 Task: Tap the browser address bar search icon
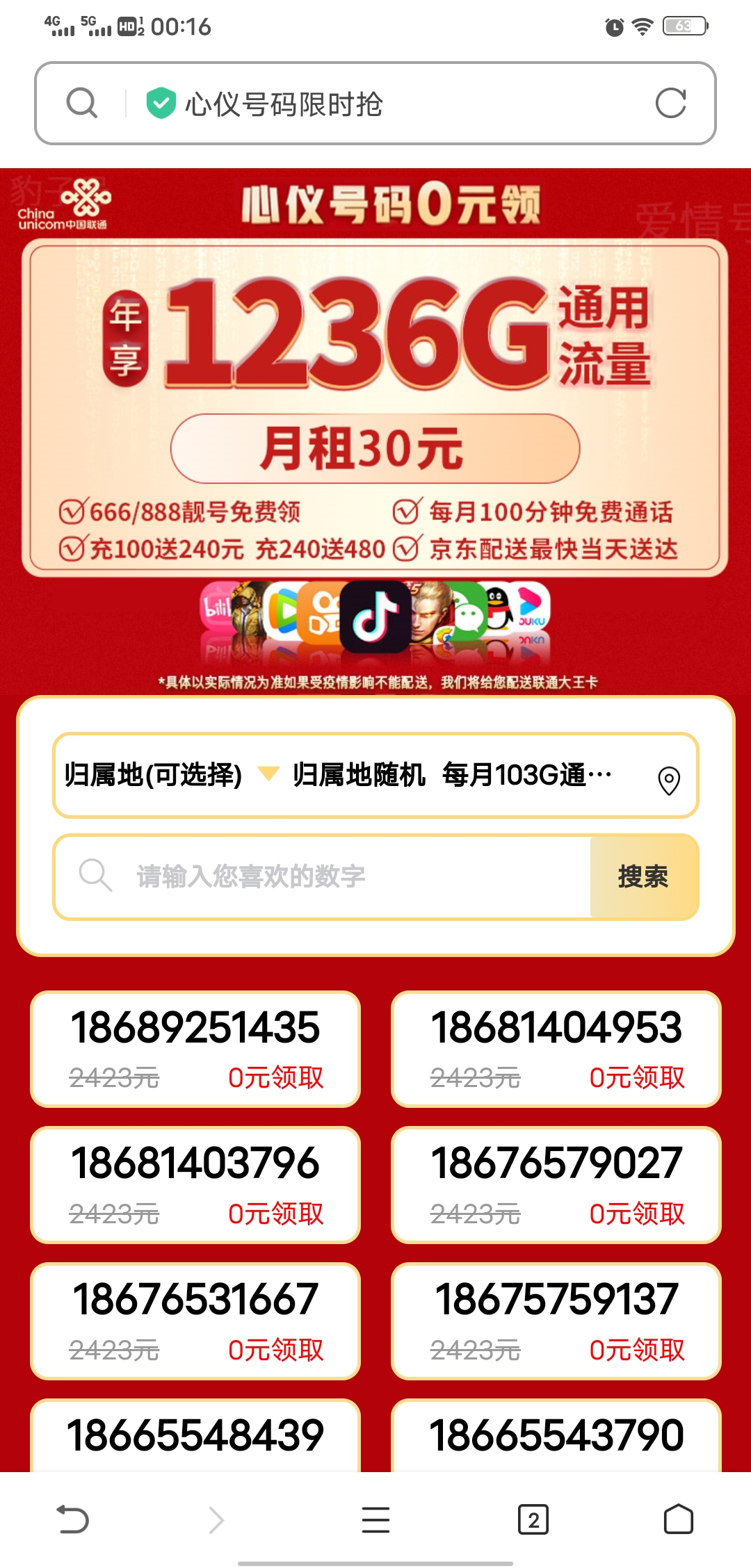coord(82,104)
